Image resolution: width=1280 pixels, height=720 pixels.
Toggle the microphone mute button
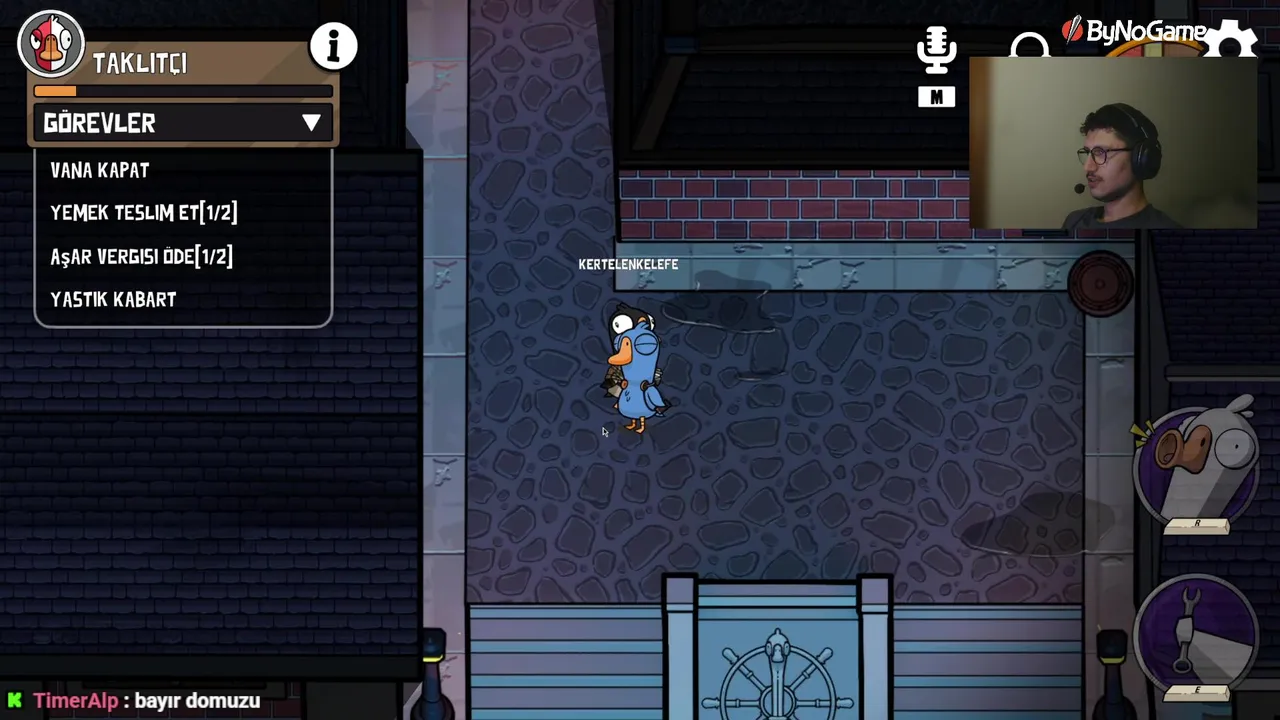point(936,52)
